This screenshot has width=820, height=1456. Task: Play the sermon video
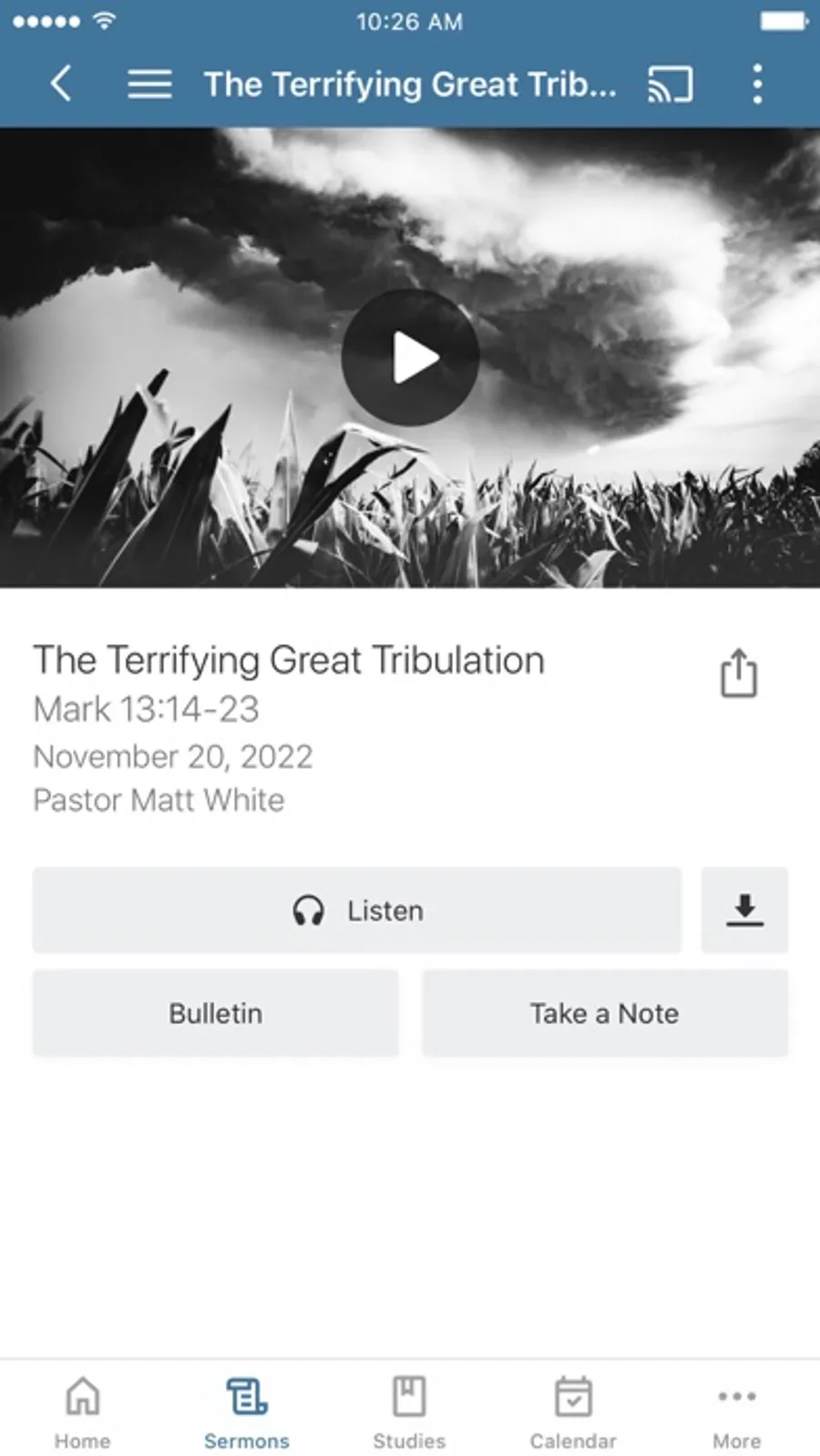pos(410,357)
